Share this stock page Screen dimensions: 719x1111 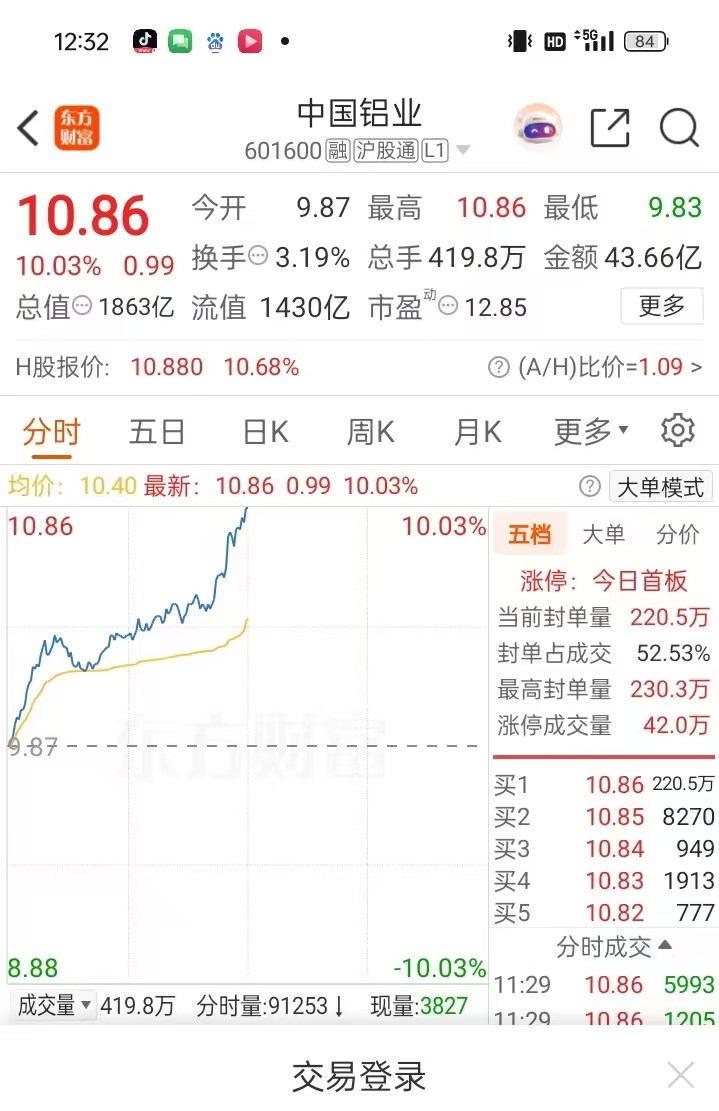[610, 127]
